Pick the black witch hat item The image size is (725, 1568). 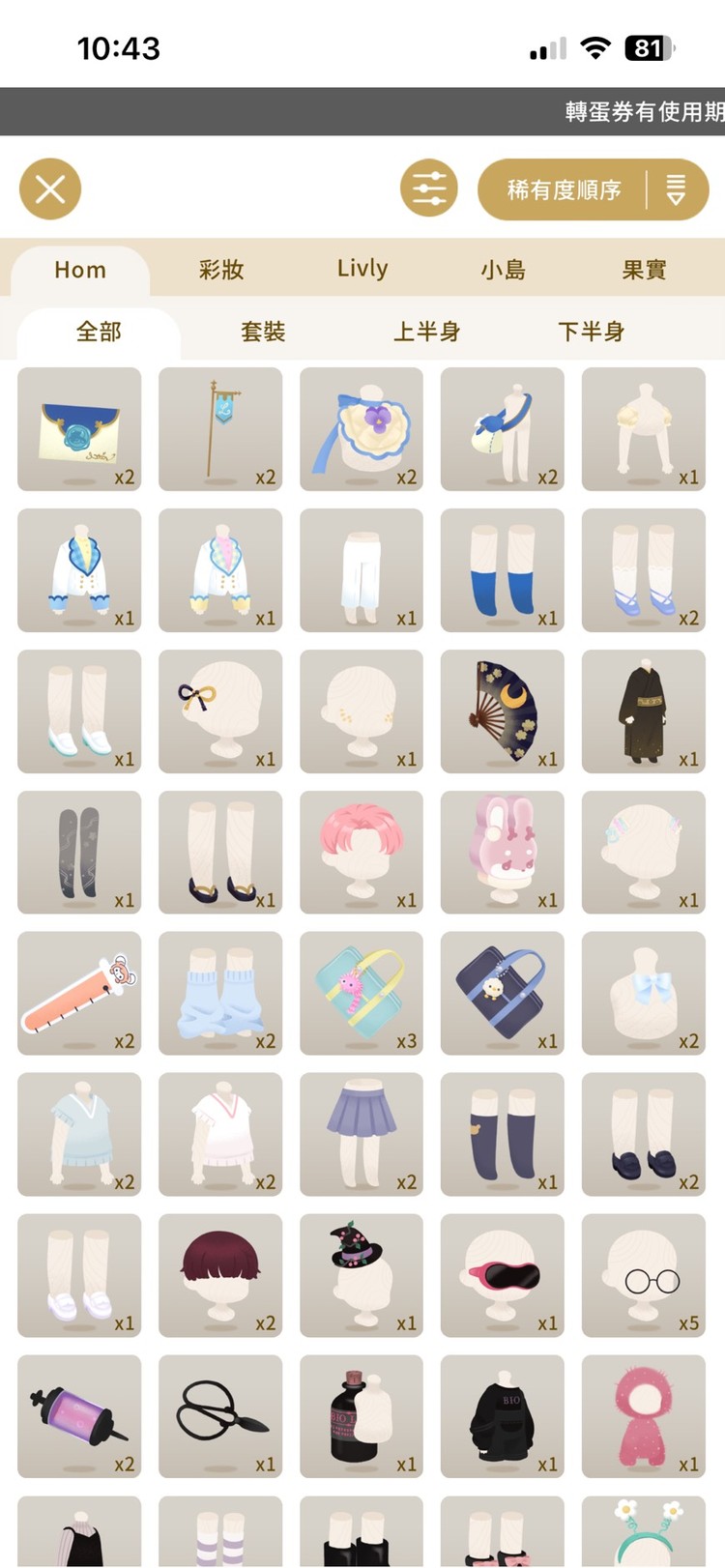click(x=362, y=1276)
